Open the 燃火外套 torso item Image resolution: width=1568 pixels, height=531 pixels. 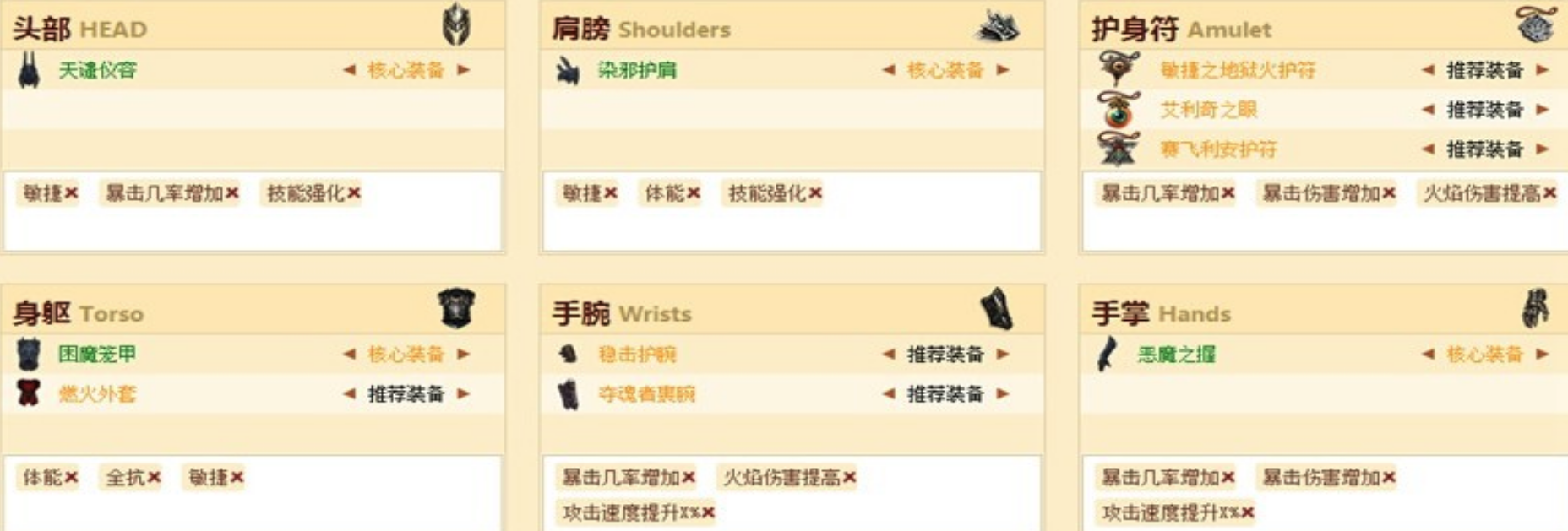click(97, 394)
